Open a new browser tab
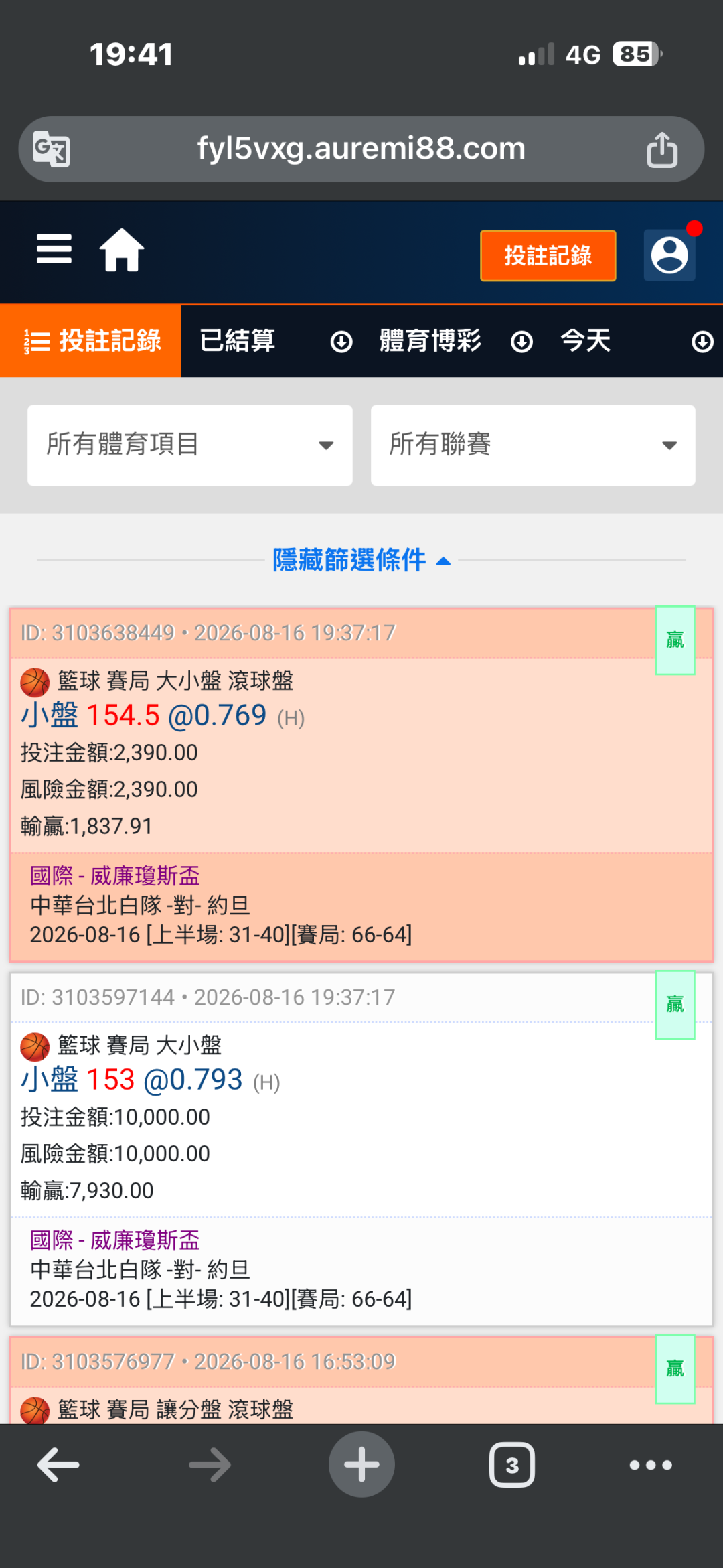Viewport: 723px width, 1568px height. click(x=361, y=1464)
